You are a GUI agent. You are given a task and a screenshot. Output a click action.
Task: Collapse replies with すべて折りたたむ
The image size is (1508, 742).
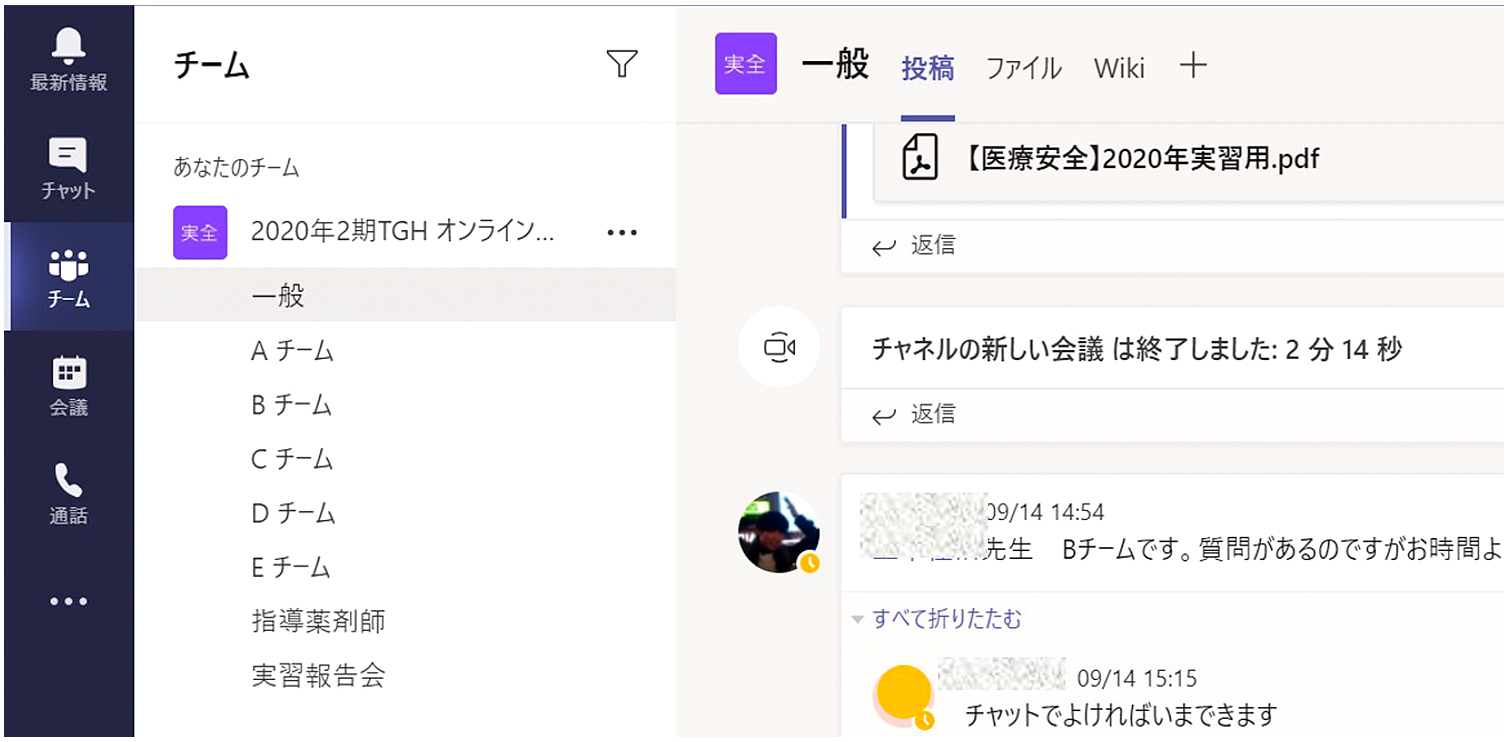coord(946,619)
